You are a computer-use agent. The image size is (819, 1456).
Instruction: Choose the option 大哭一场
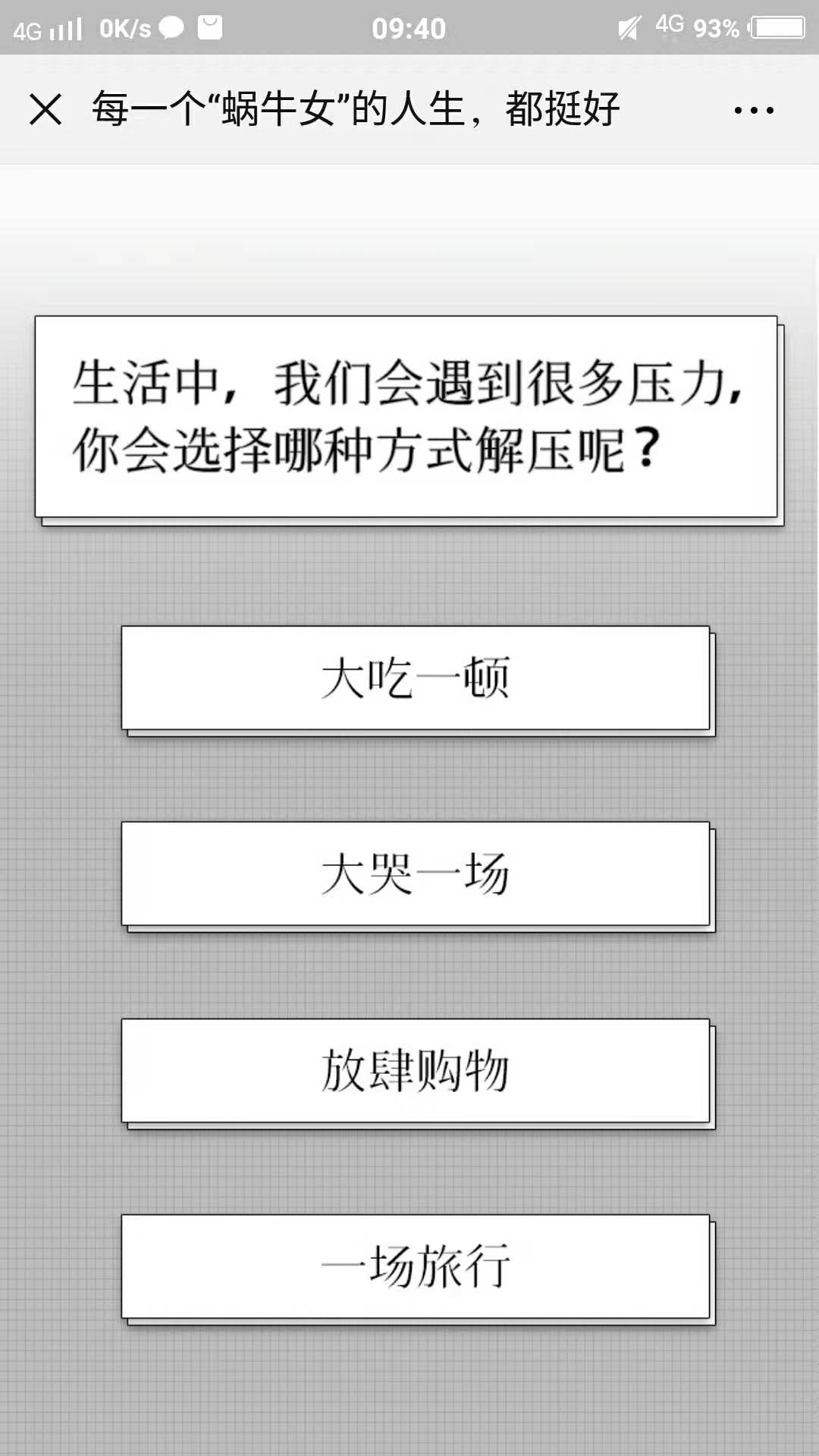coord(416,874)
